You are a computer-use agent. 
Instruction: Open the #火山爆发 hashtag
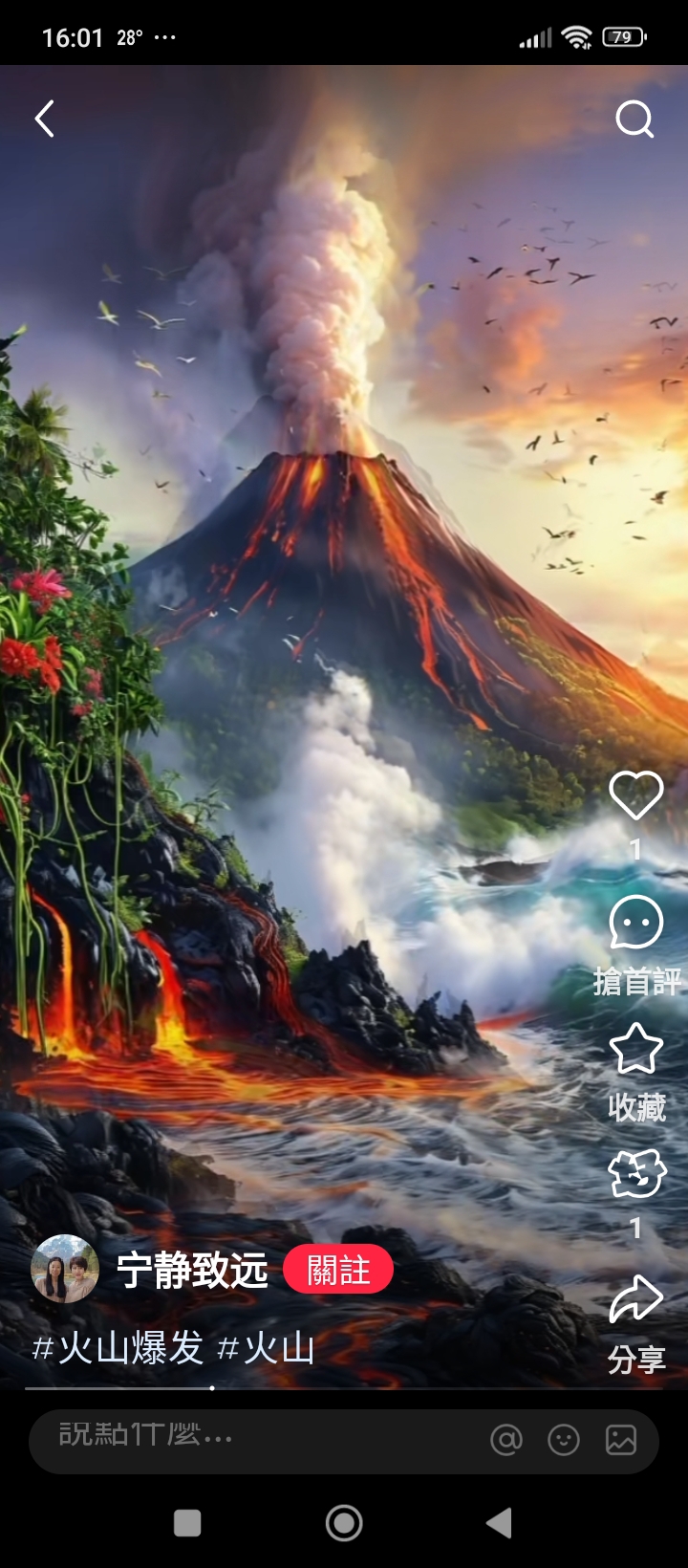(x=118, y=1348)
